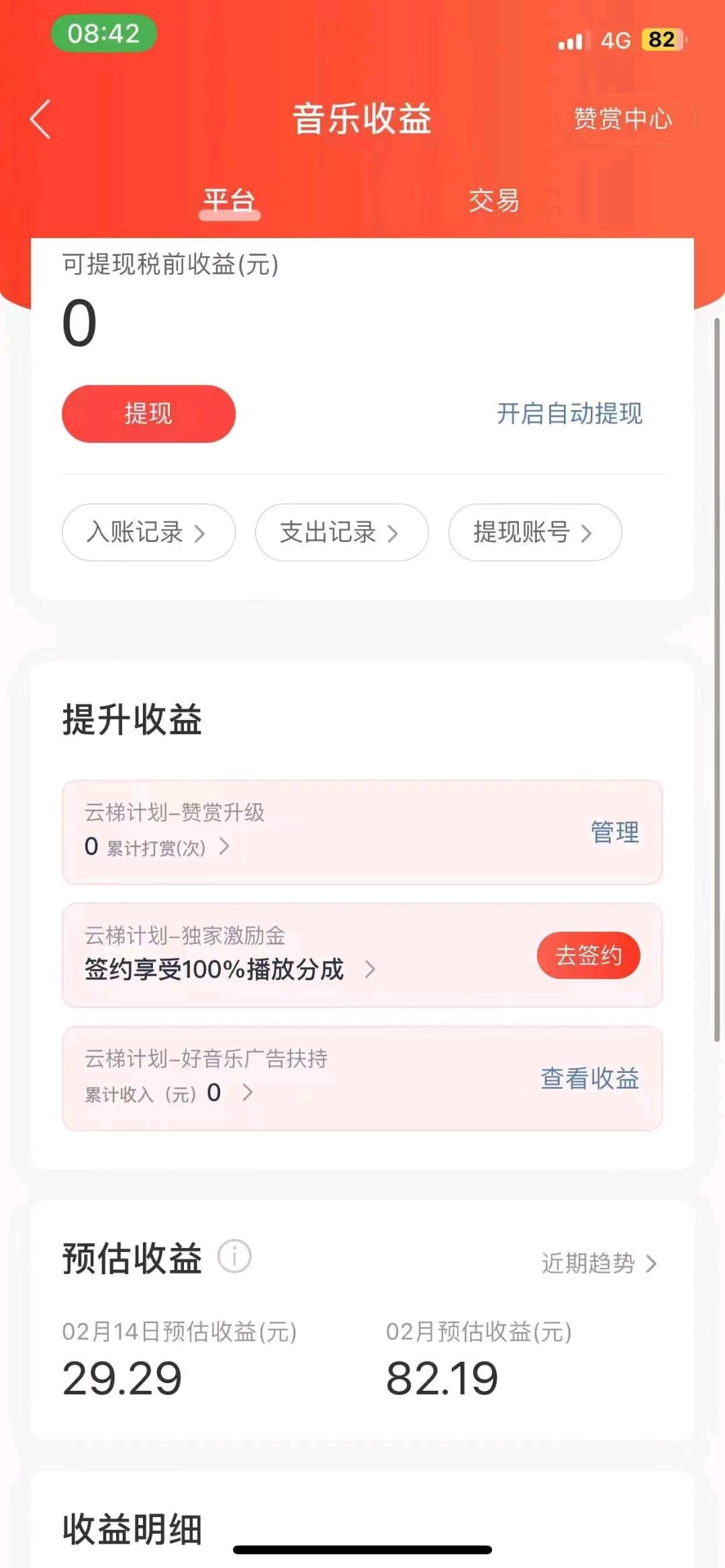The height and width of the screenshot is (1568, 725).
Task: Open the 累计收入（元） row of 广告扶持
Action: (x=168, y=1093)
